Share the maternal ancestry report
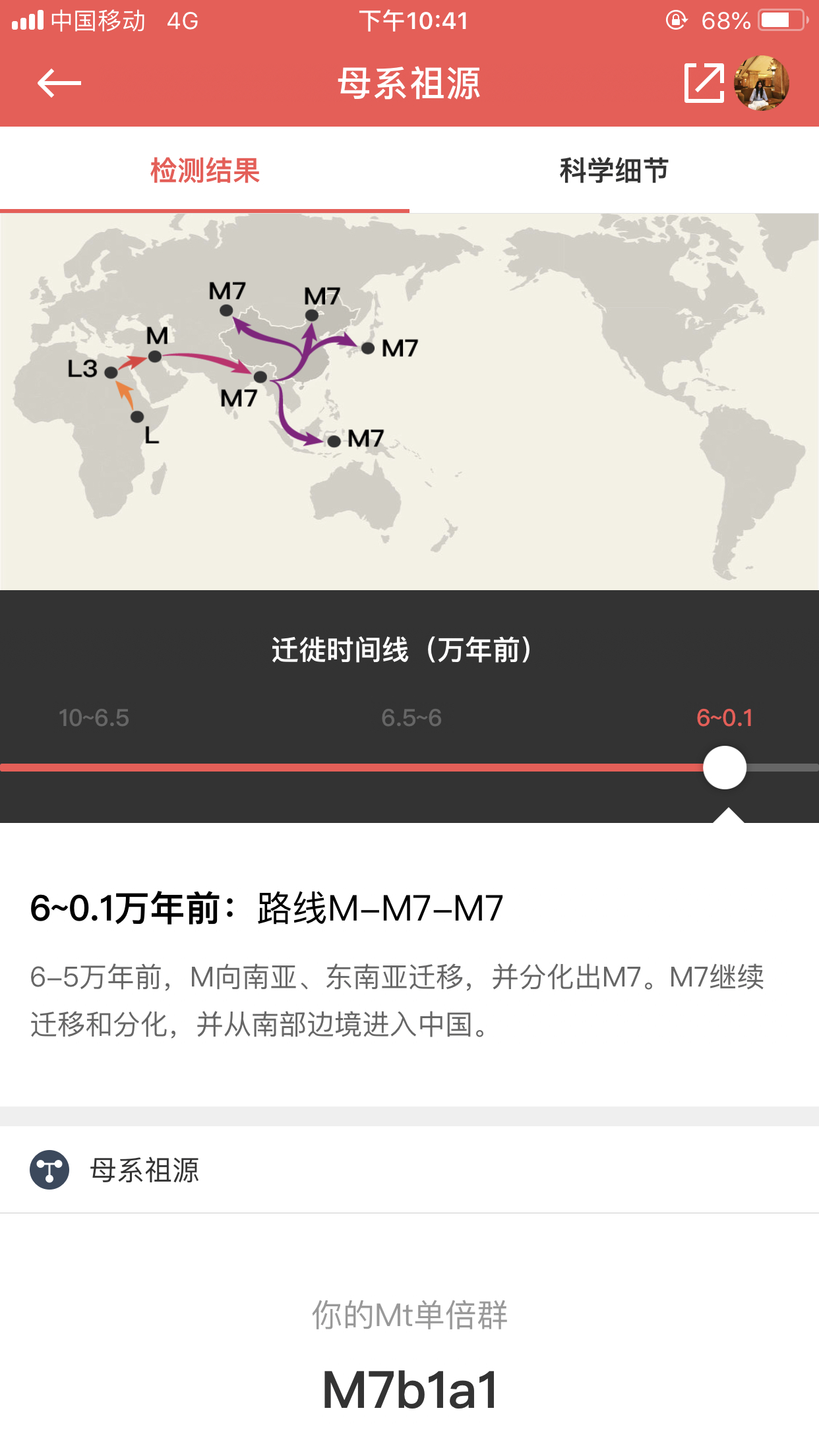The image size is (819, 1456). pyautogui.click(x=704, y=83)
